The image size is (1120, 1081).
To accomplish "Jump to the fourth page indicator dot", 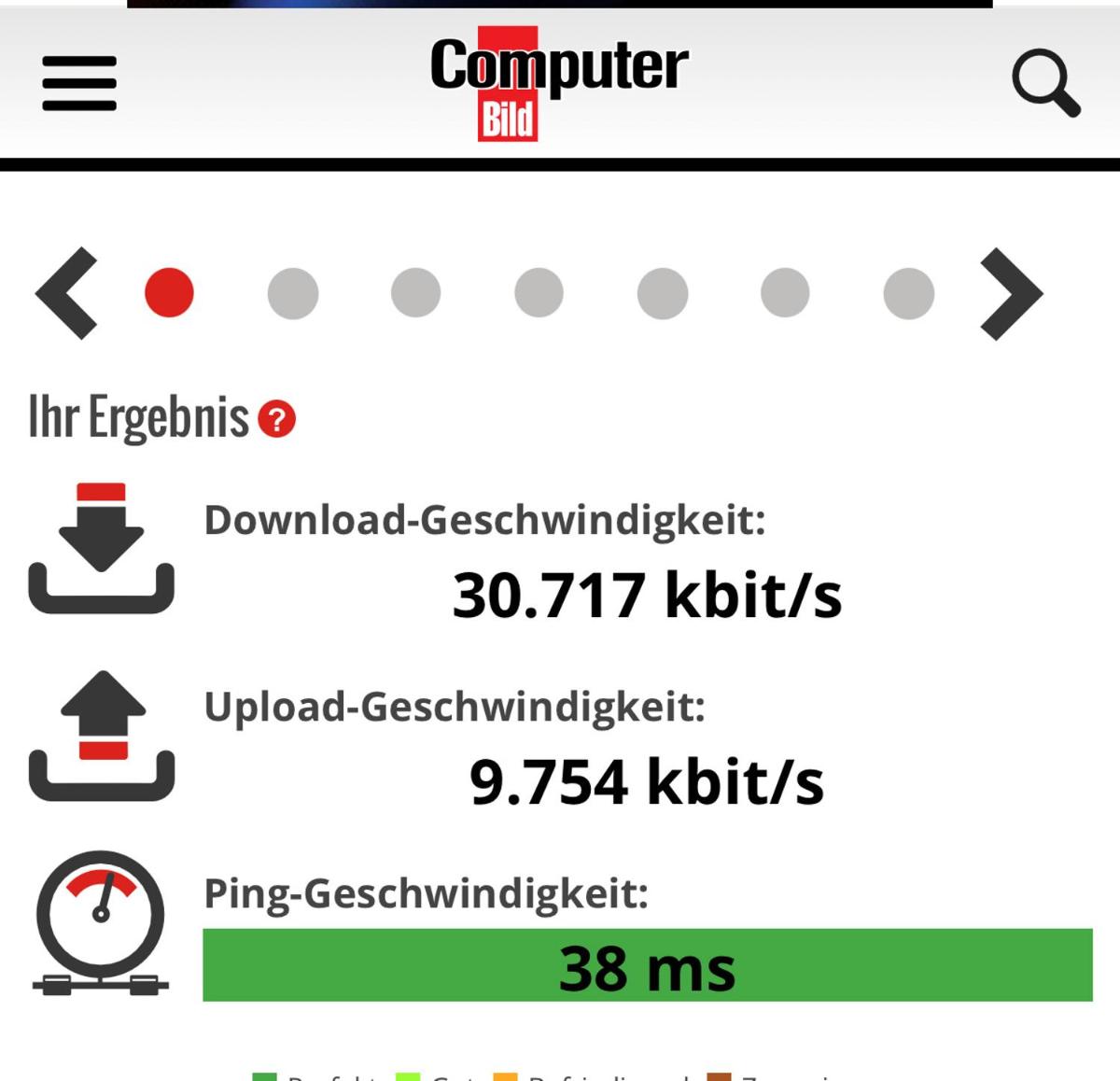I will pyautogui.click(x=539, y=293).
